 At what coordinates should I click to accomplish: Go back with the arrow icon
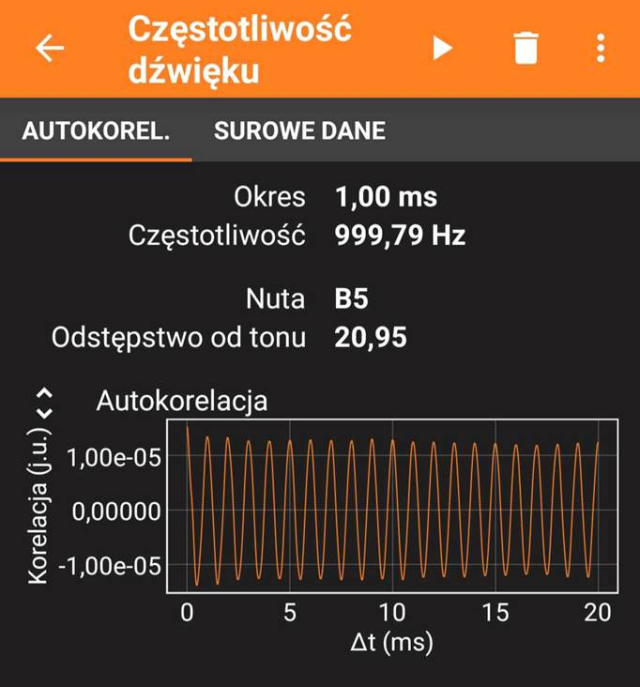(x=49, y=48)
